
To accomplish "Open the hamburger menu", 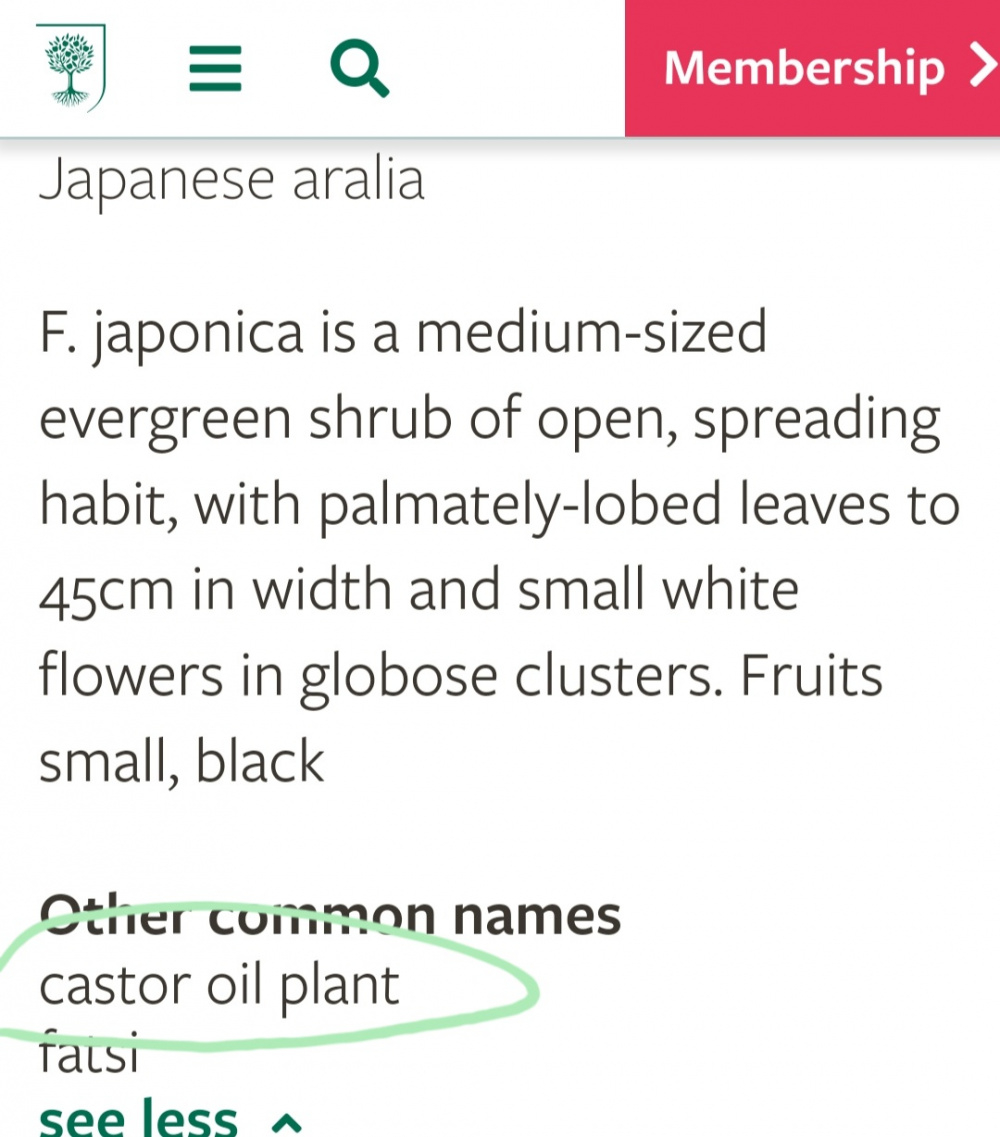I will tap(215, 68).
